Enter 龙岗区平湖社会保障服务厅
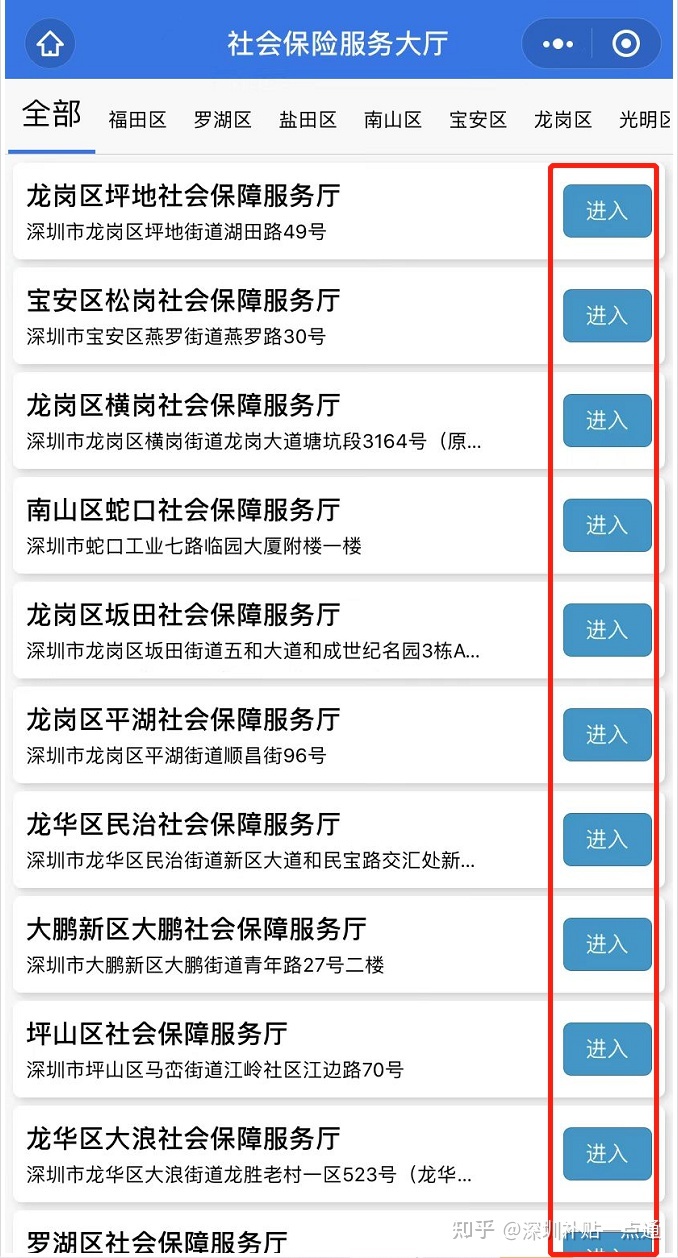 (x=607, y=735)
